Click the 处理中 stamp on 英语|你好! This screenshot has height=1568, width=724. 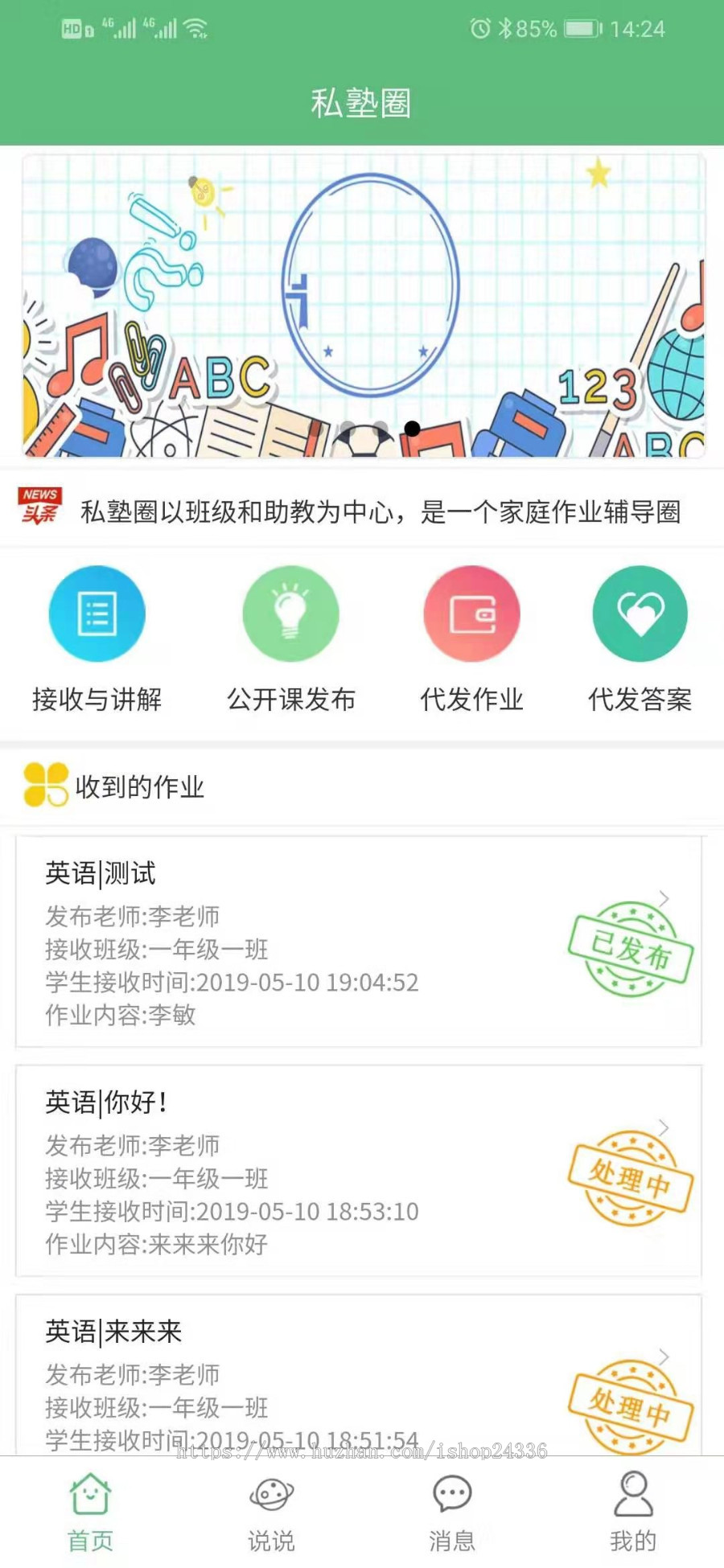coord(630,1180)
